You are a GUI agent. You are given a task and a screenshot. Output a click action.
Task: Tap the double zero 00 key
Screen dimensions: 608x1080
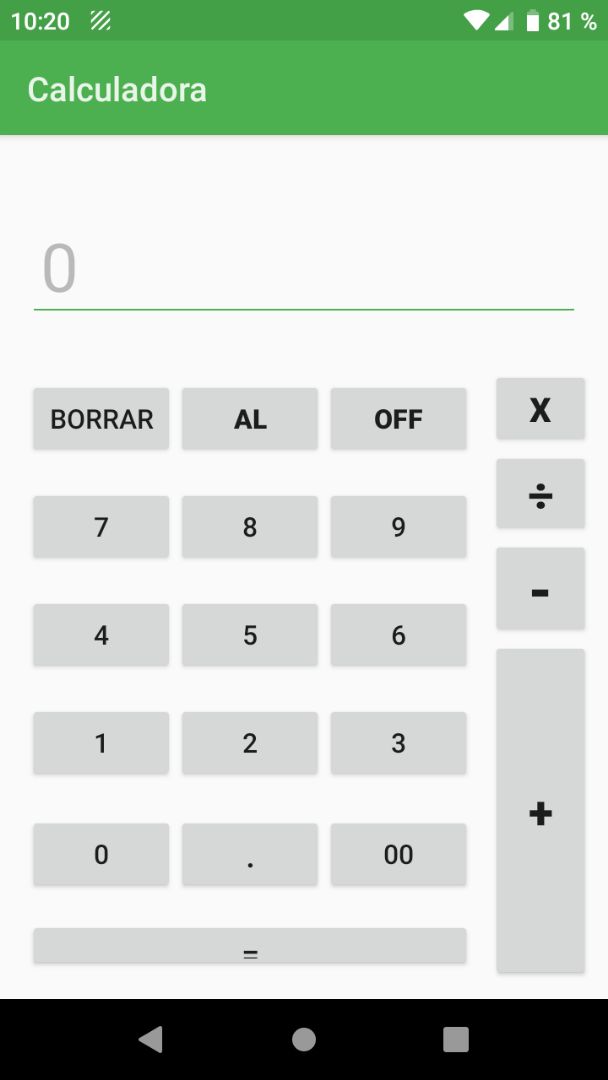click(x=398, y=854)
